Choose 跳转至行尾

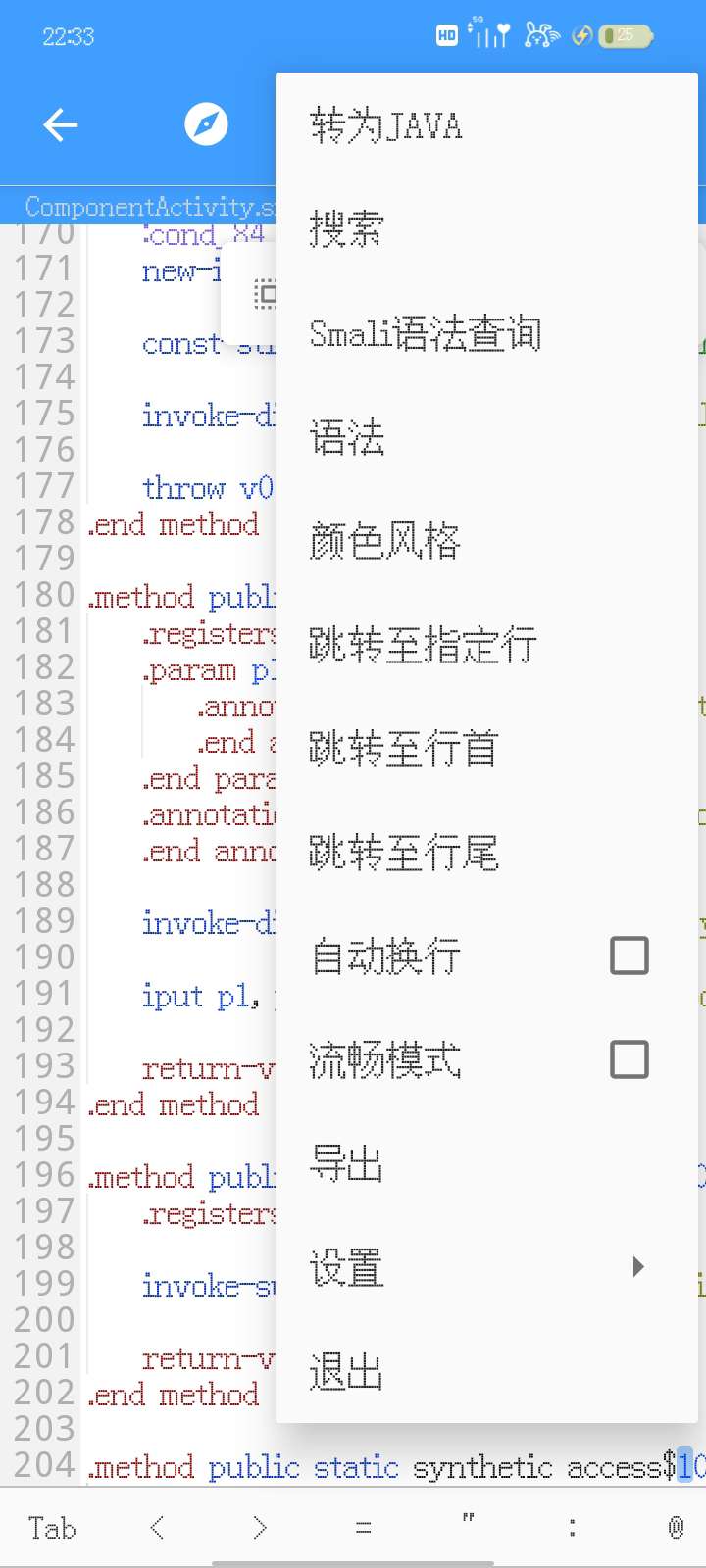click(x=403, y=853)
